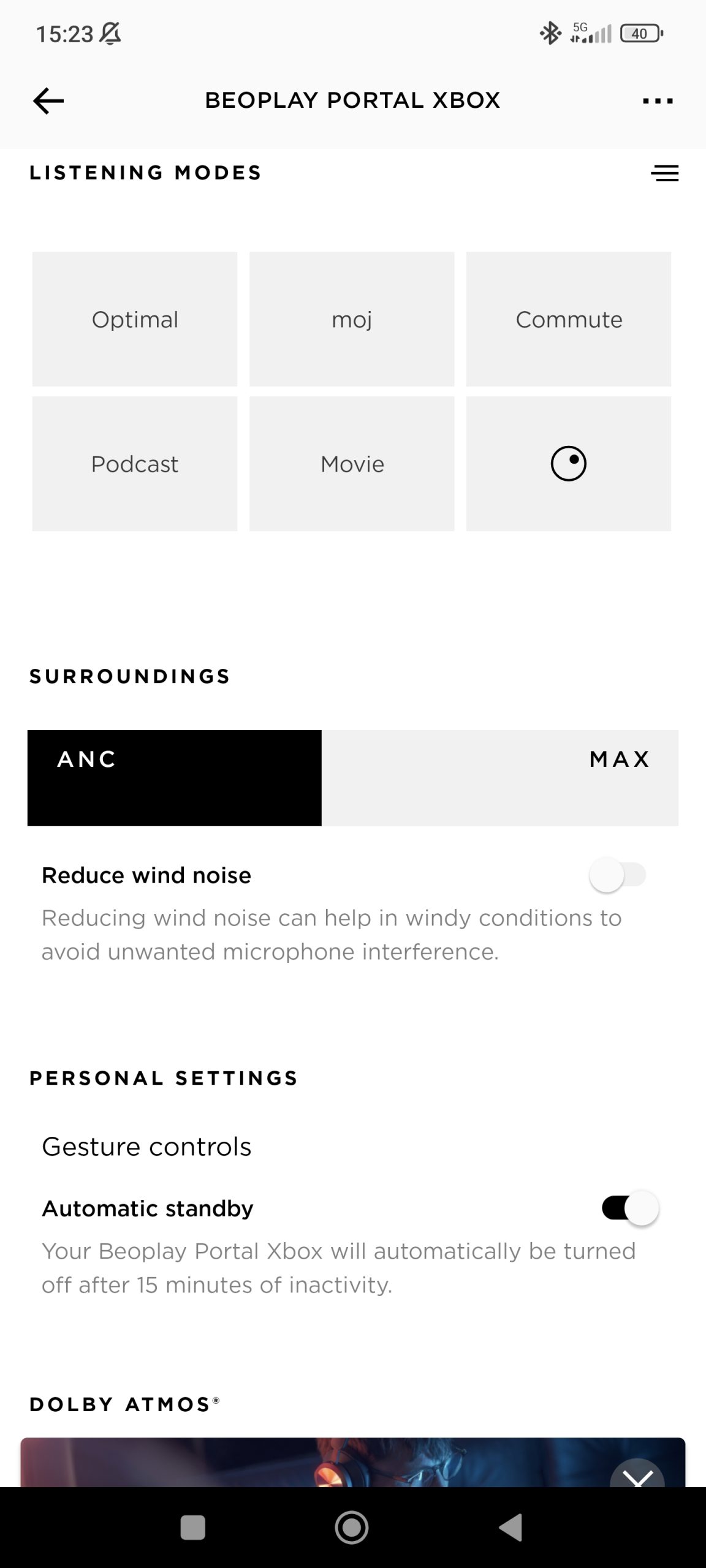The image size is (706, 1568).
Task: Tap the system home button
Action: (352, 1528)
